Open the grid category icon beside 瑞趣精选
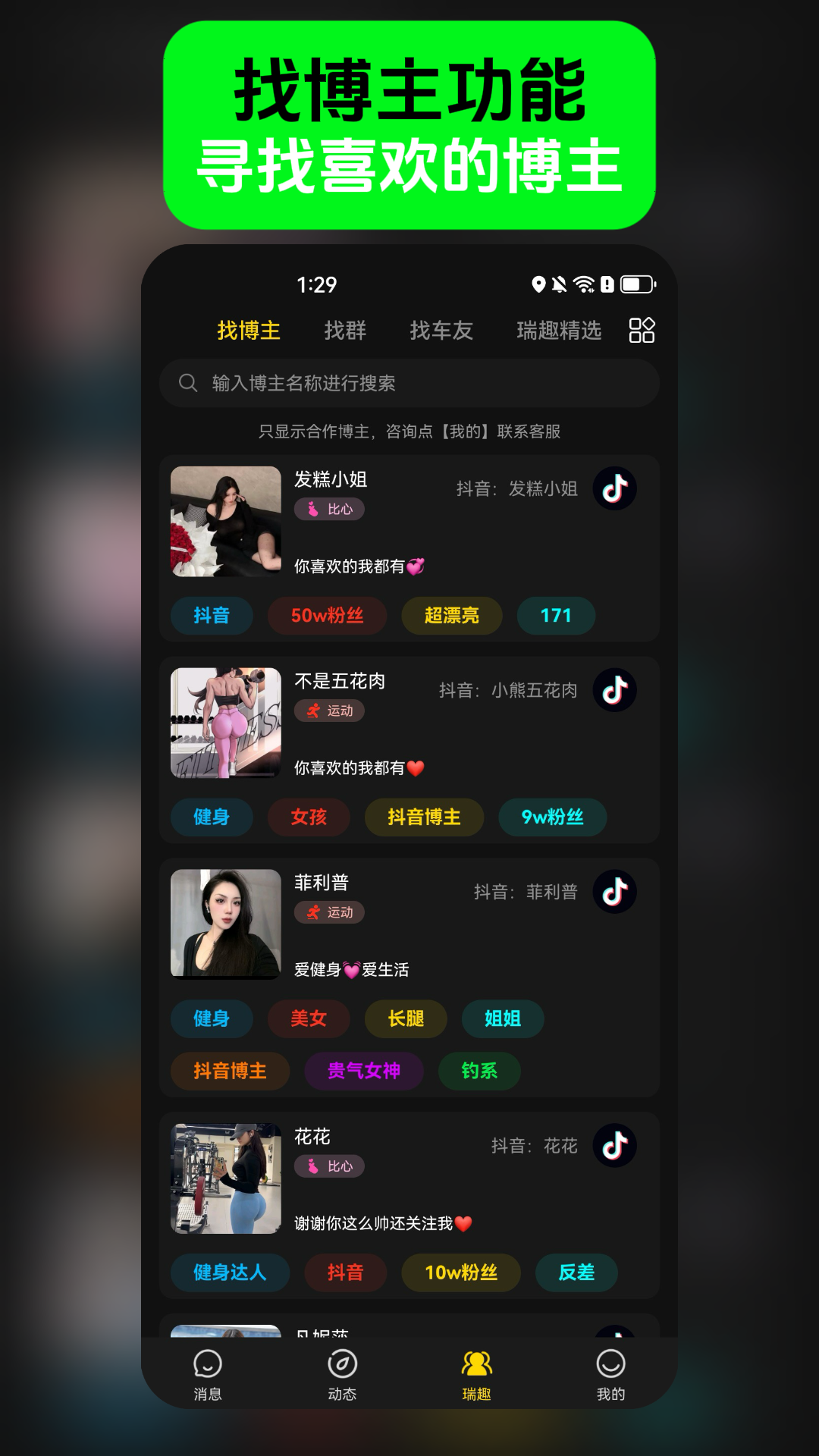 click(641, 330)
